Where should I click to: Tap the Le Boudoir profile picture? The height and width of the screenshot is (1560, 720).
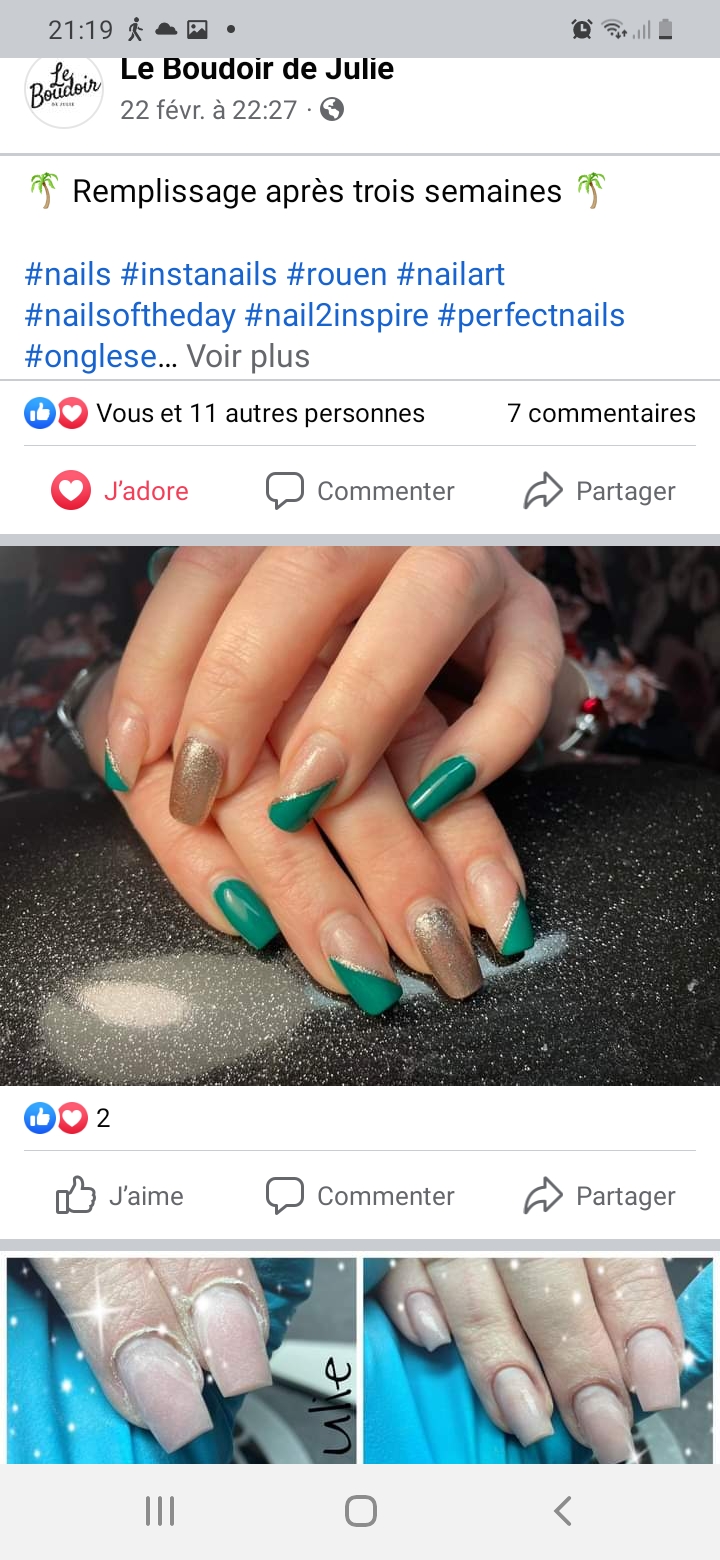pos(64,90)
